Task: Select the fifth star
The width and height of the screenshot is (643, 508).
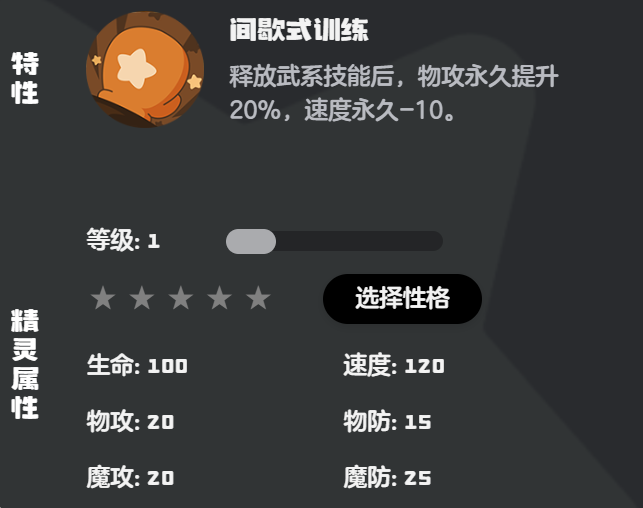Action: tap(259, 298)
